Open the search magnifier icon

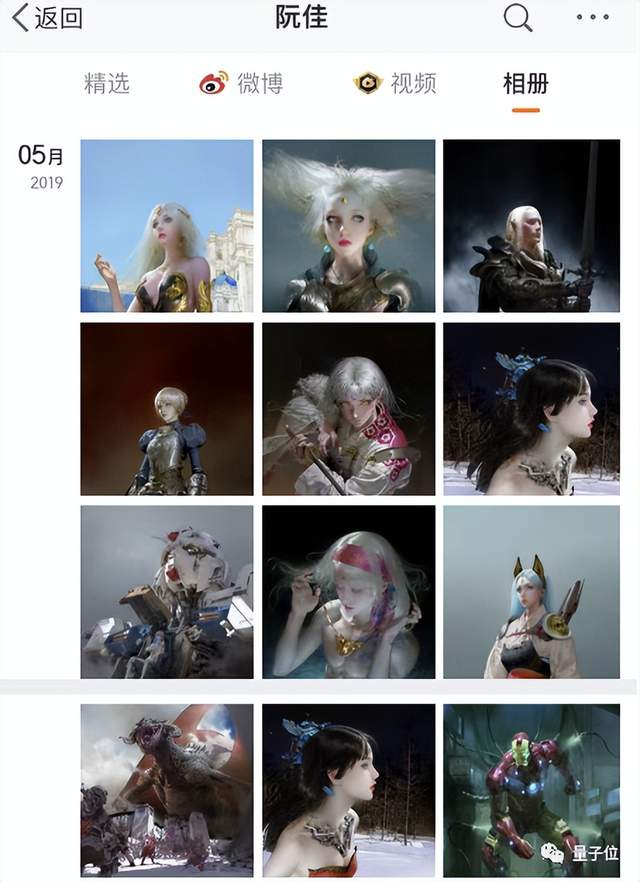tap(517, 18)
